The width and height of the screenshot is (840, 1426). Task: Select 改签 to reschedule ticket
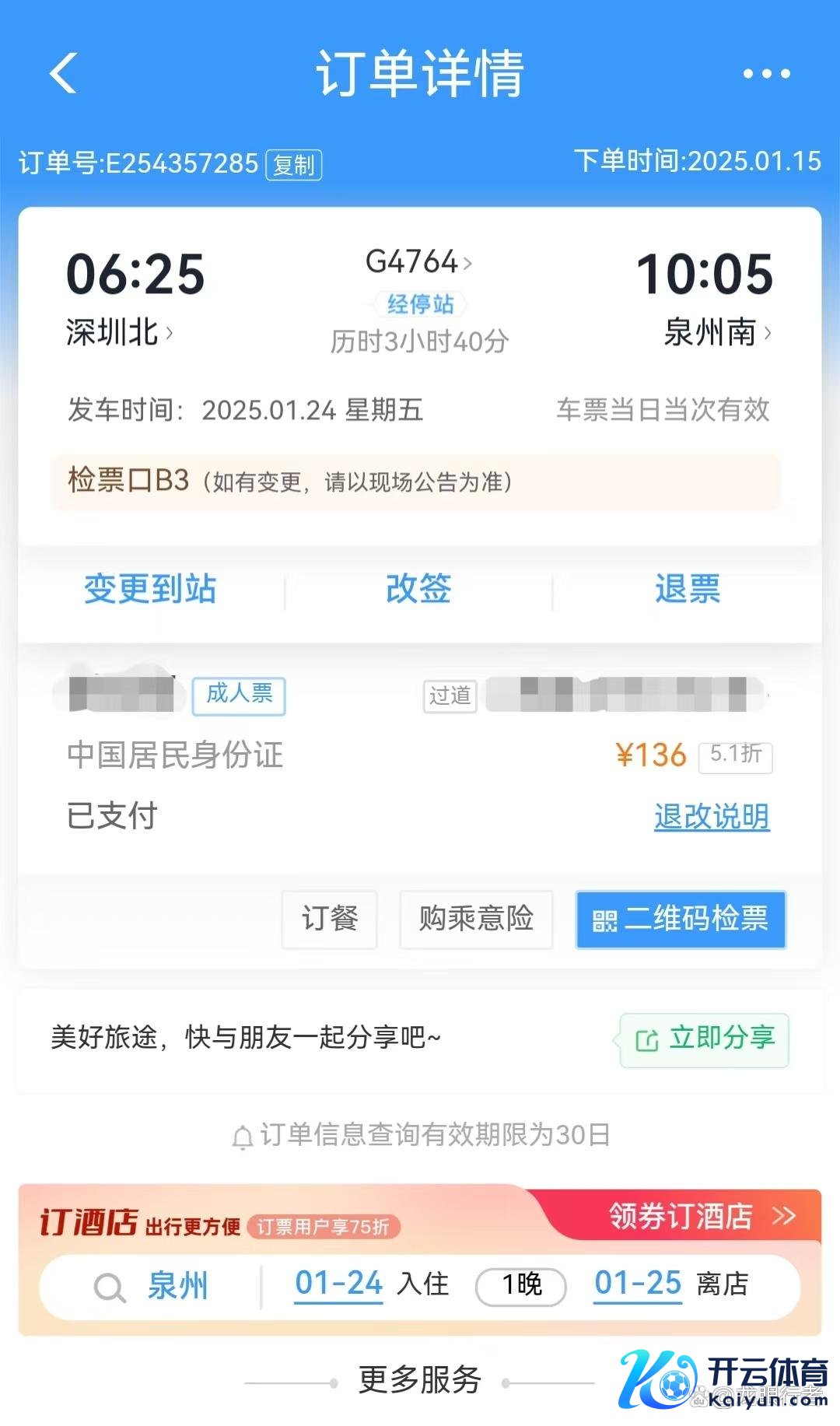(418, 589)
